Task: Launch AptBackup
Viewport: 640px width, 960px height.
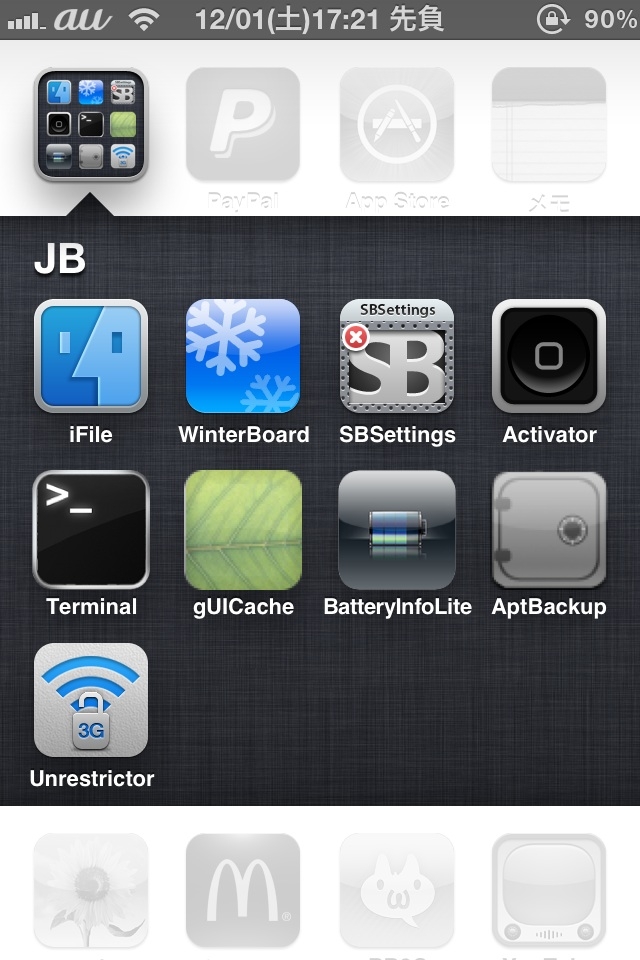Action: [549, 528]
